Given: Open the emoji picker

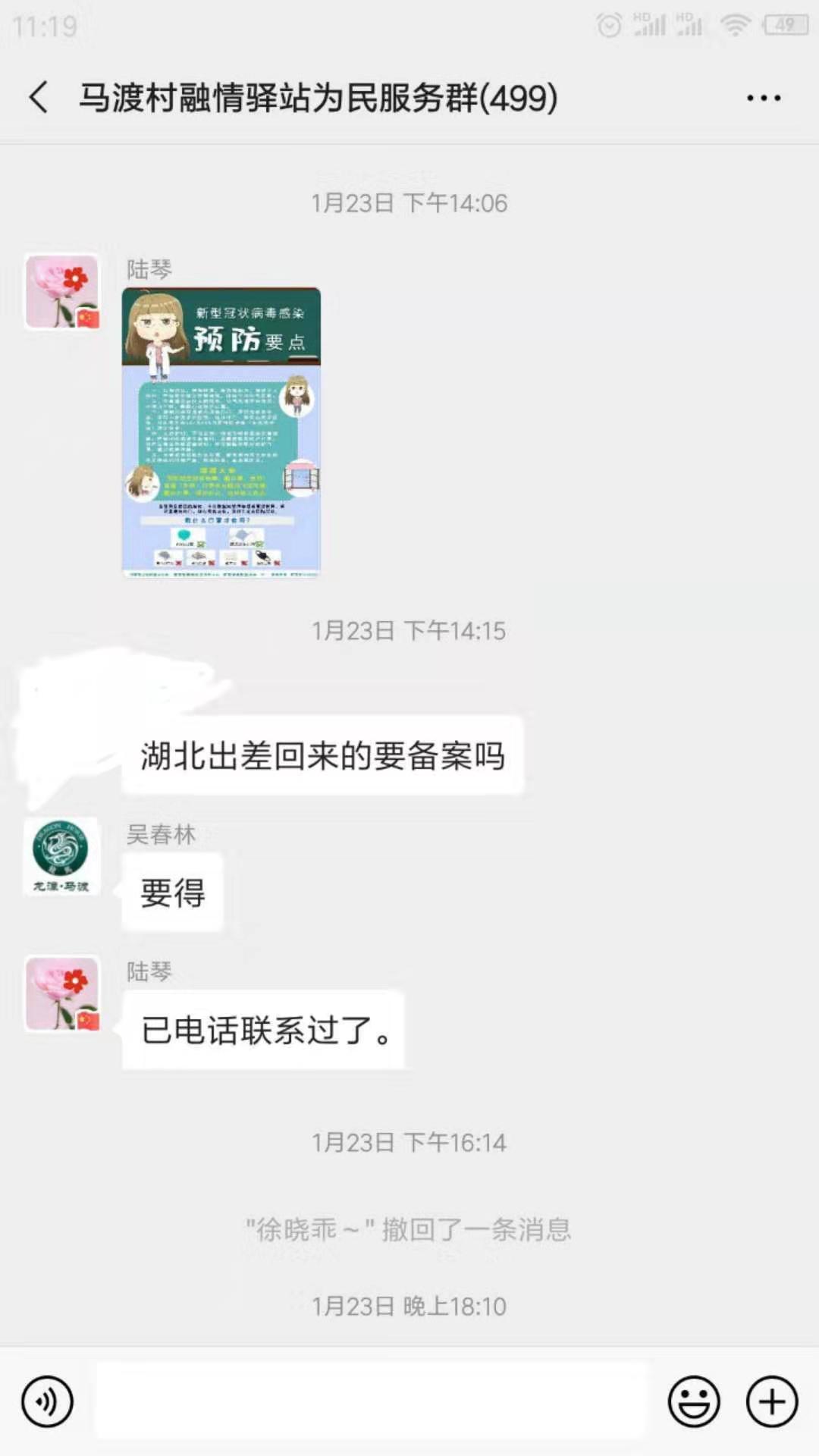Looking at the screenshot, I should (693, 1401).
